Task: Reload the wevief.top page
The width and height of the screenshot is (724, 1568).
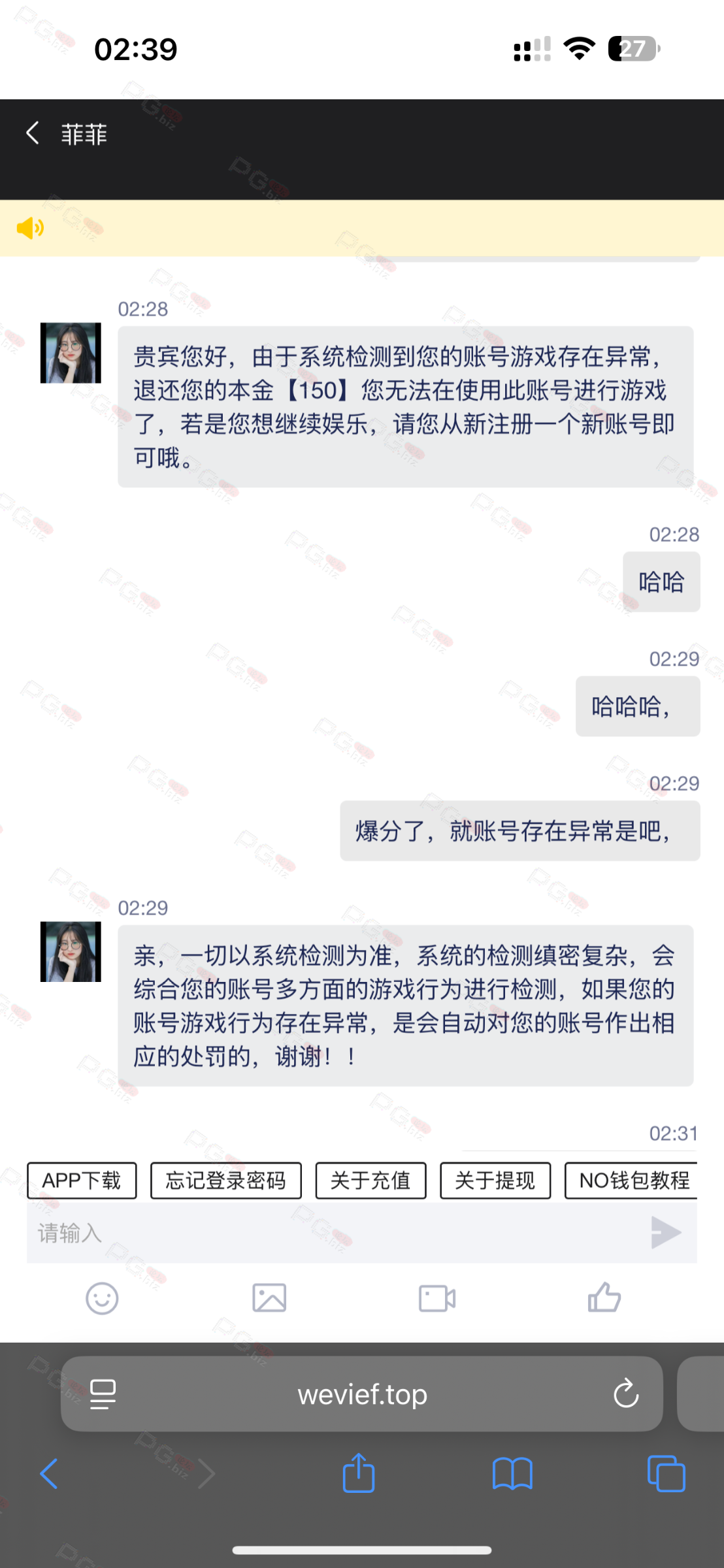Action: pos(625,1394)
